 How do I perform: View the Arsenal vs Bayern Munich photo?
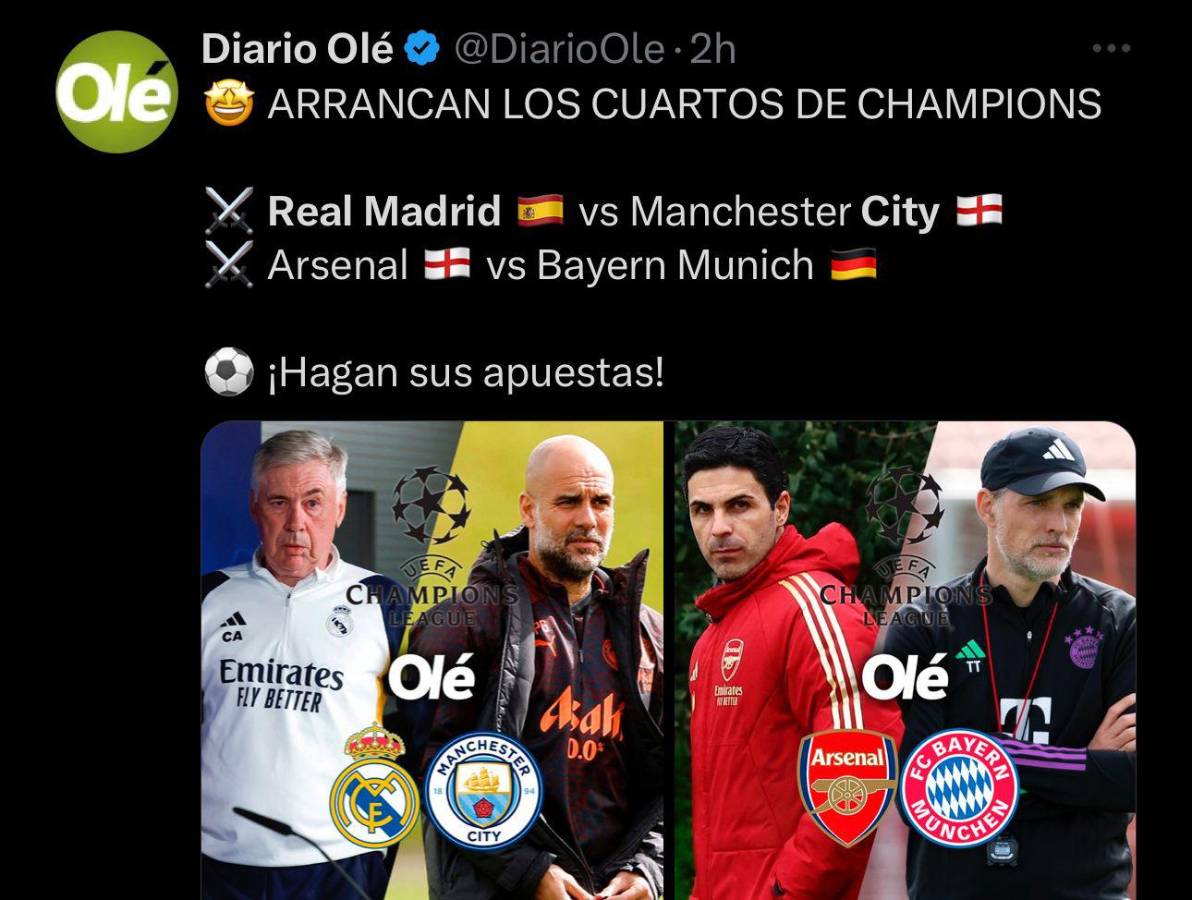[905, 660]
